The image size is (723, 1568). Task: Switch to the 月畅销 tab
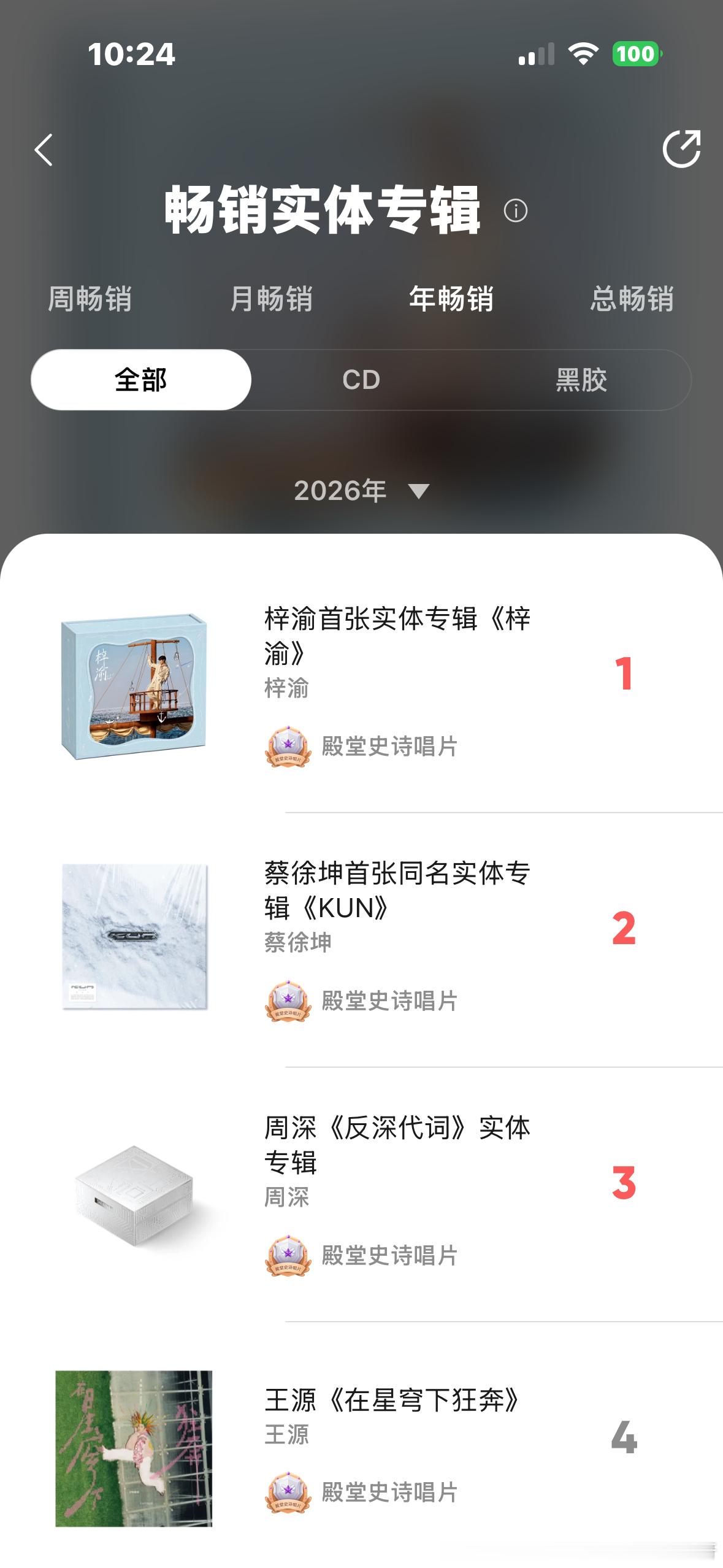click(271, 299)
